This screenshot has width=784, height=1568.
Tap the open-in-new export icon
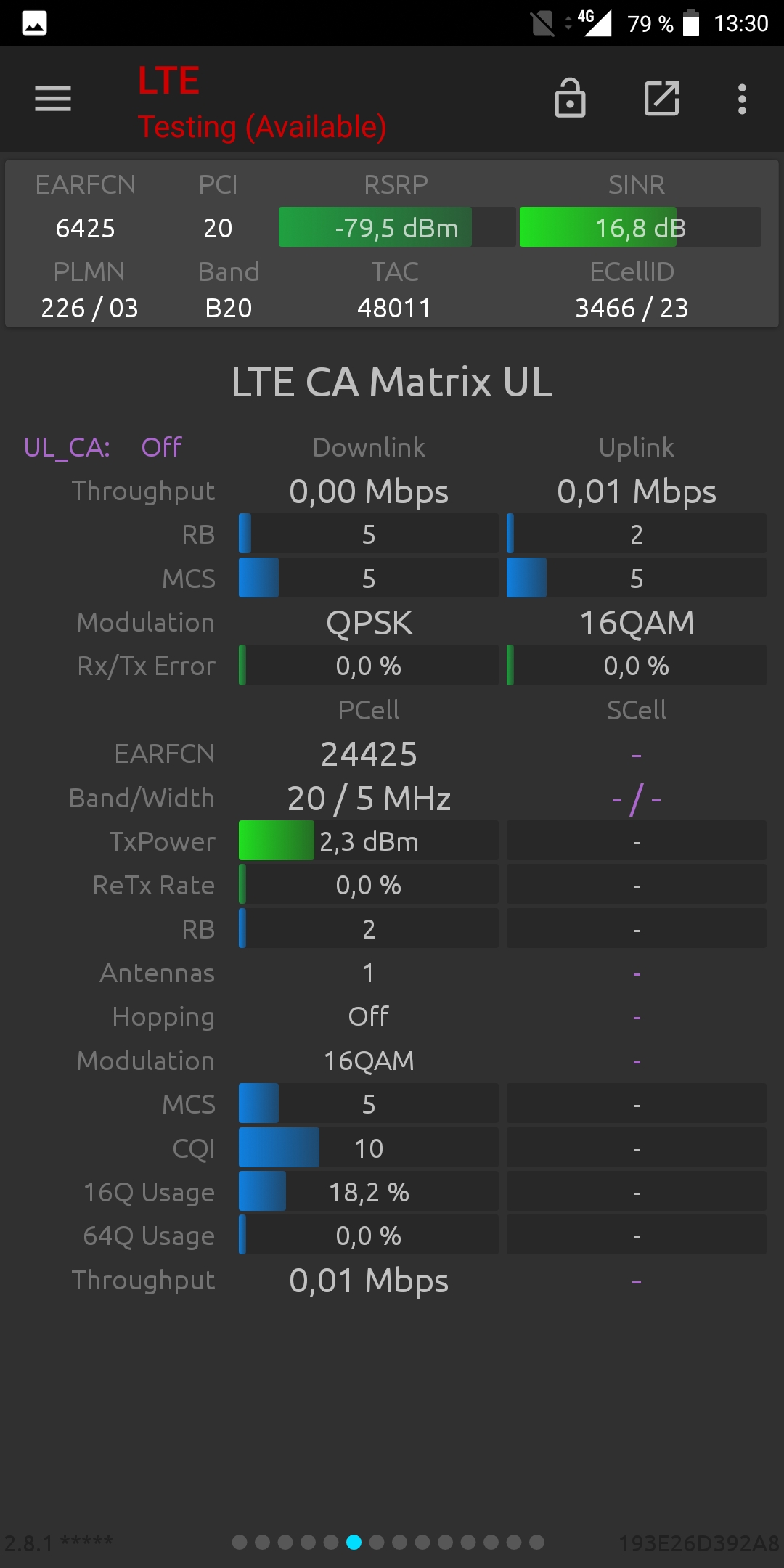point(662,98)
